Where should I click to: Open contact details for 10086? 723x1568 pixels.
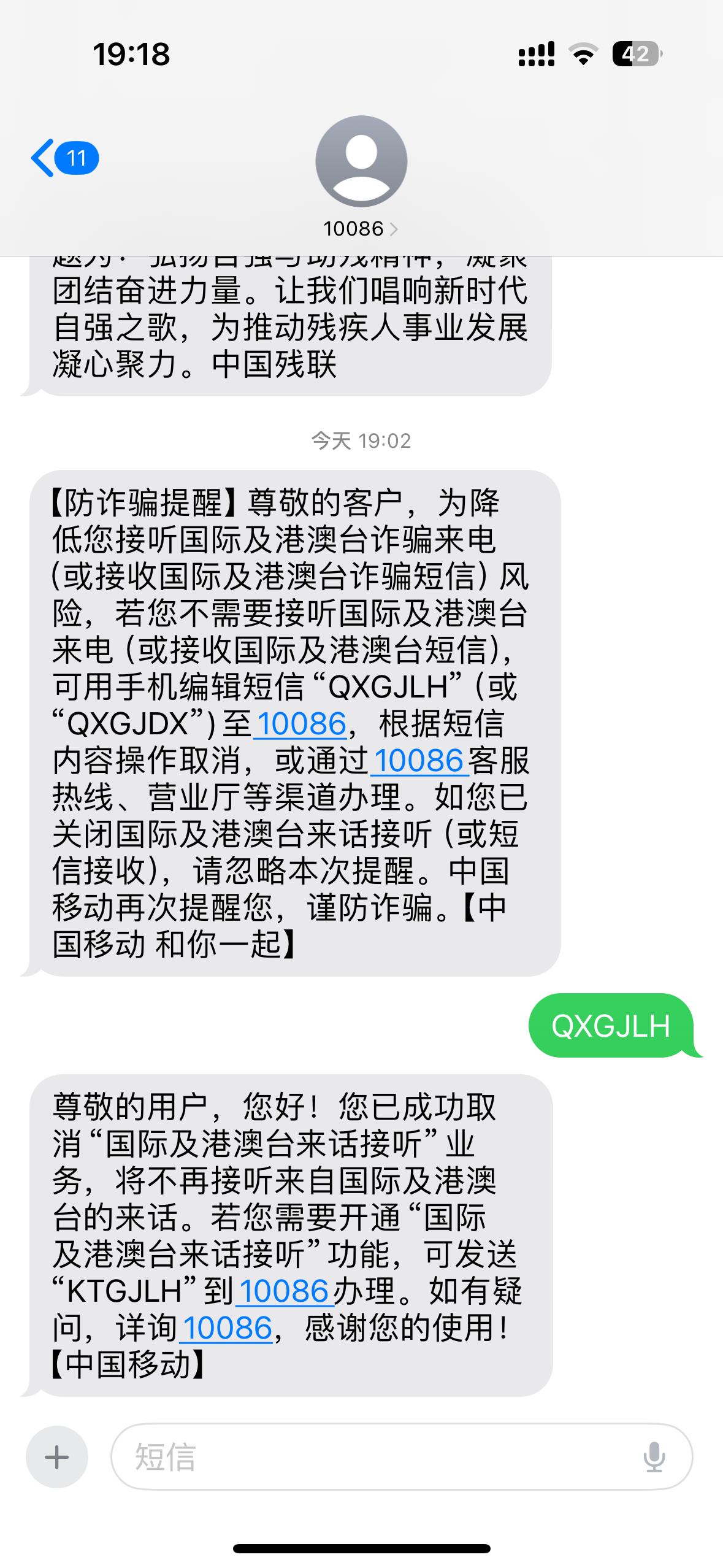point(361,178)
